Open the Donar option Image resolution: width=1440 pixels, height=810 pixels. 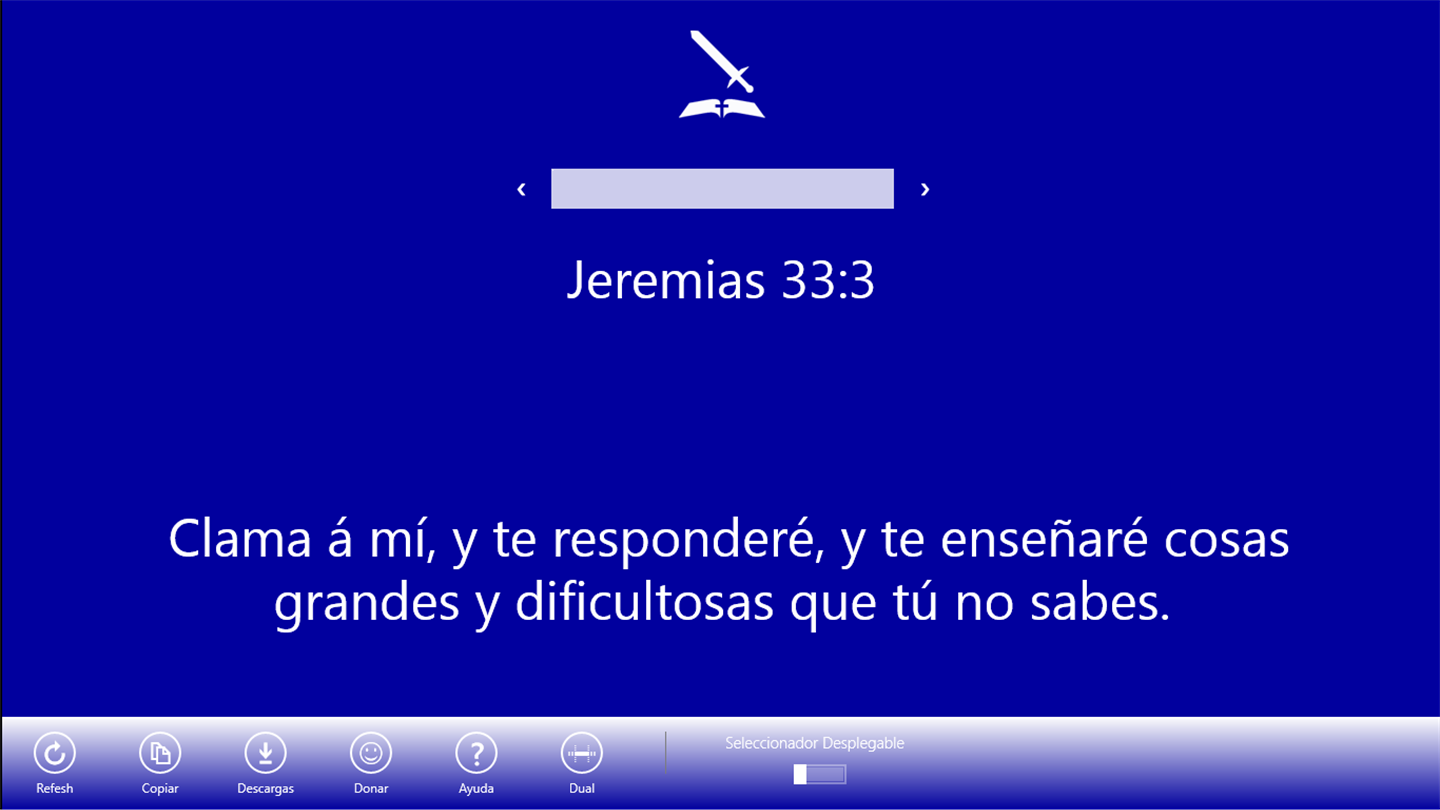coord(371,753)
